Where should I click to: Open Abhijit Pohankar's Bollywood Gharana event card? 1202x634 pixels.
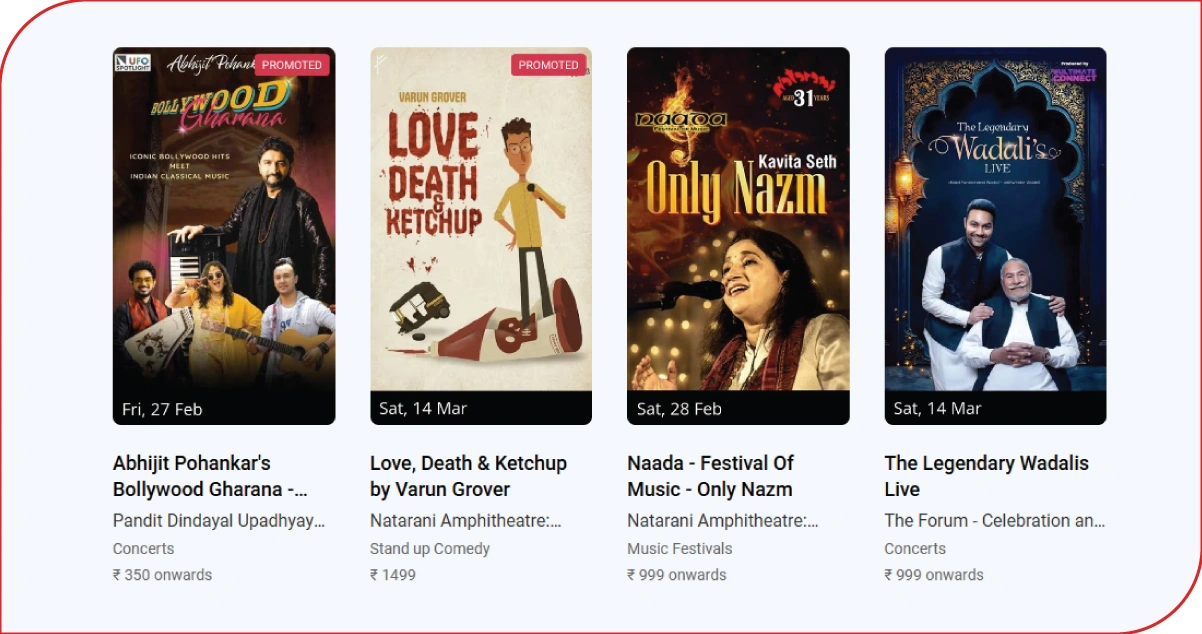[223, 236]
